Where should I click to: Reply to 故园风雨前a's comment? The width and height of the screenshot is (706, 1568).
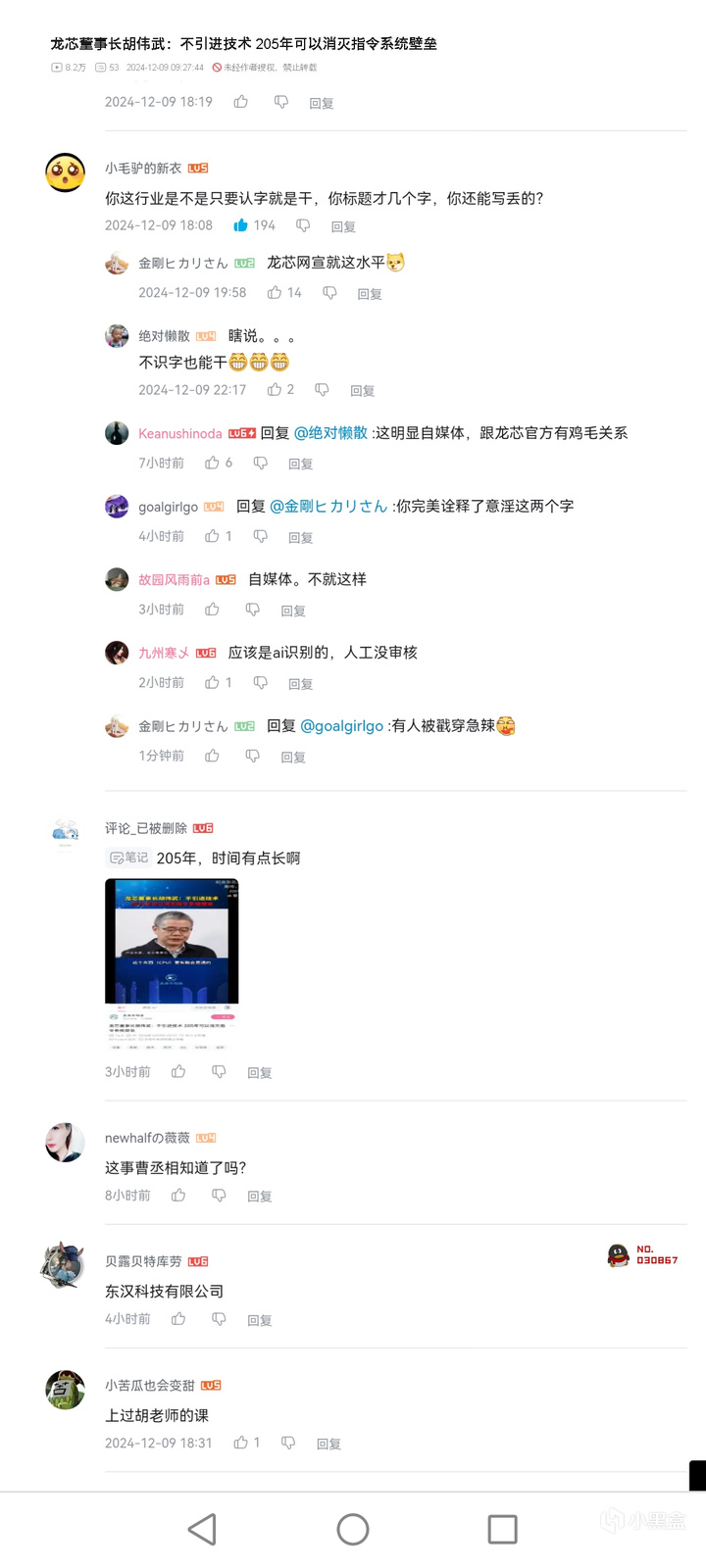293,610
